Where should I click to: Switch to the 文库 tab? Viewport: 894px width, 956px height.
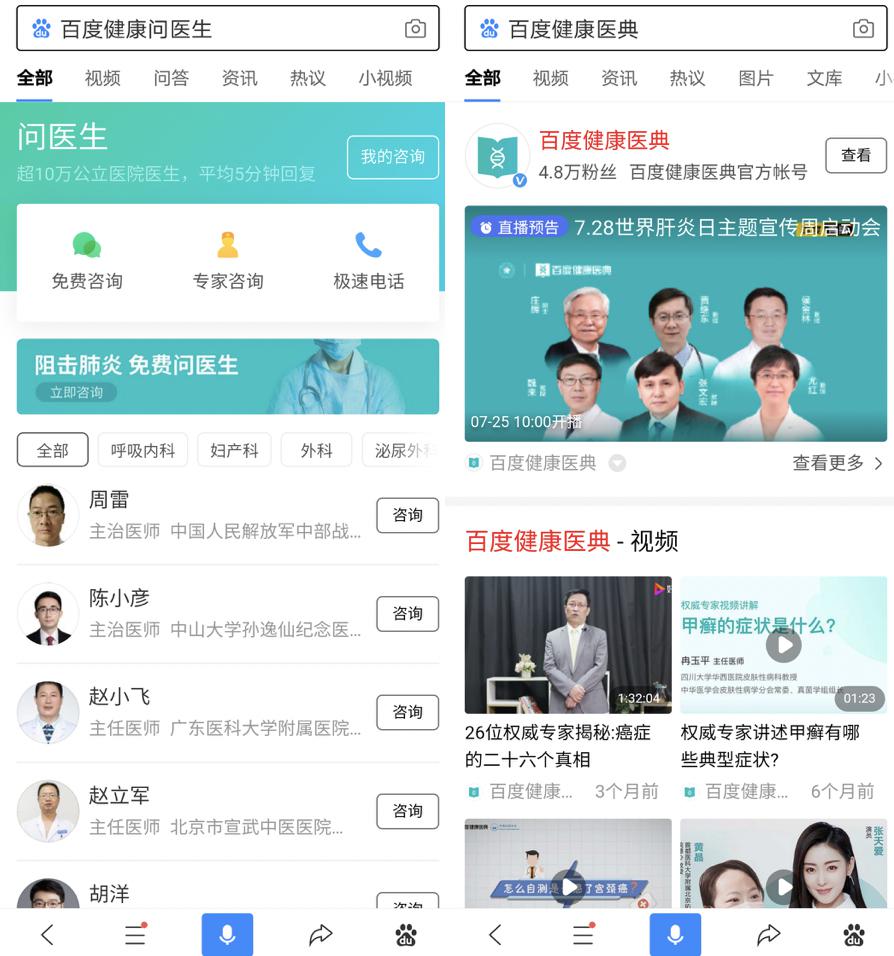[824, 78]
